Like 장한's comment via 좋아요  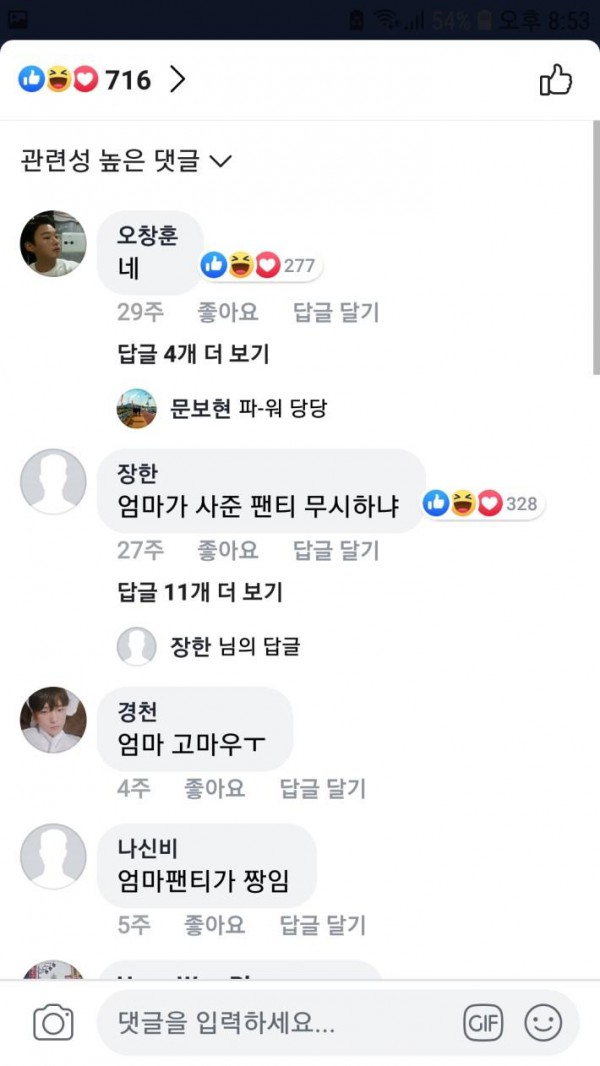click(228, 550)
